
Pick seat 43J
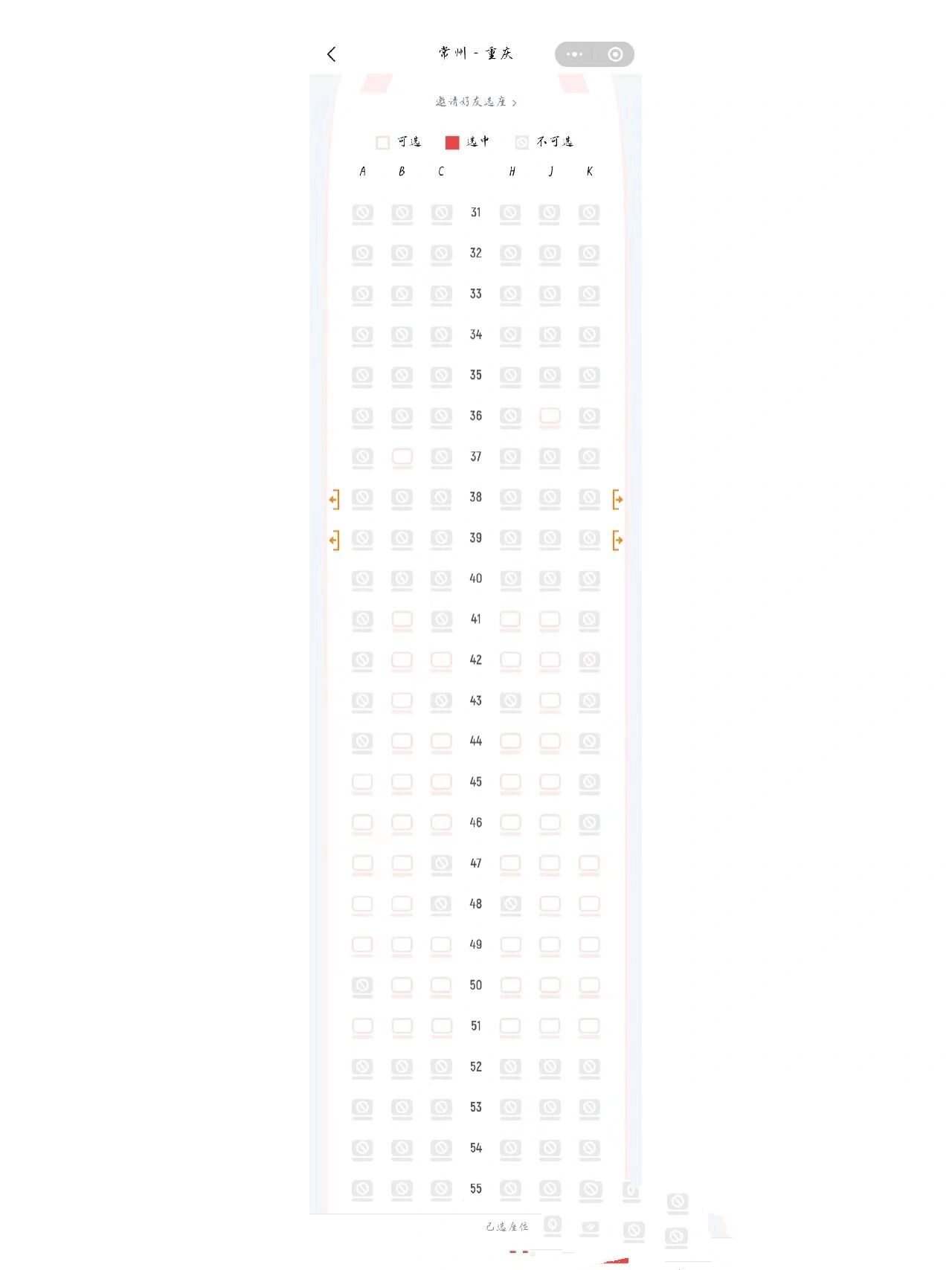point(550,701)
